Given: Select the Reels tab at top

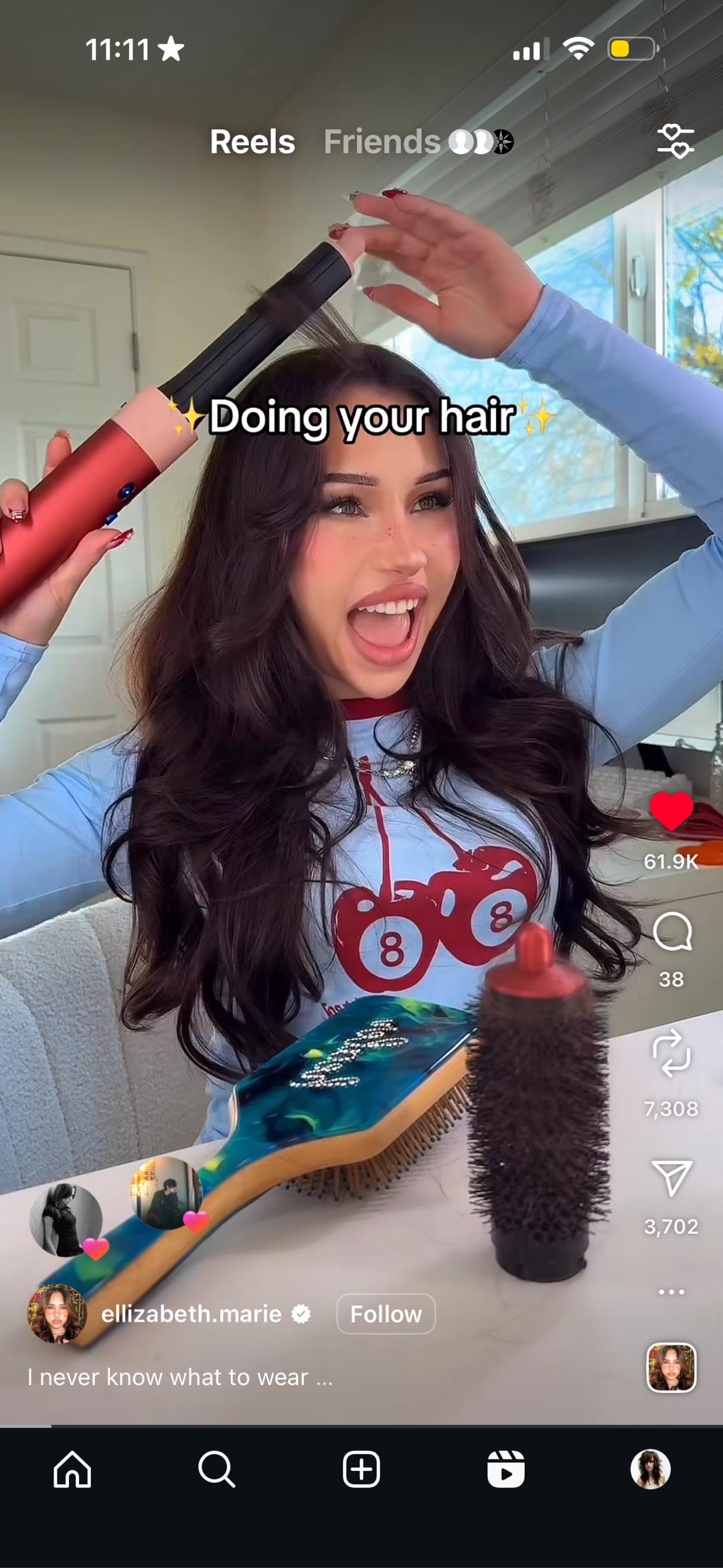Looking at the screenshot, I should [252, 142].
